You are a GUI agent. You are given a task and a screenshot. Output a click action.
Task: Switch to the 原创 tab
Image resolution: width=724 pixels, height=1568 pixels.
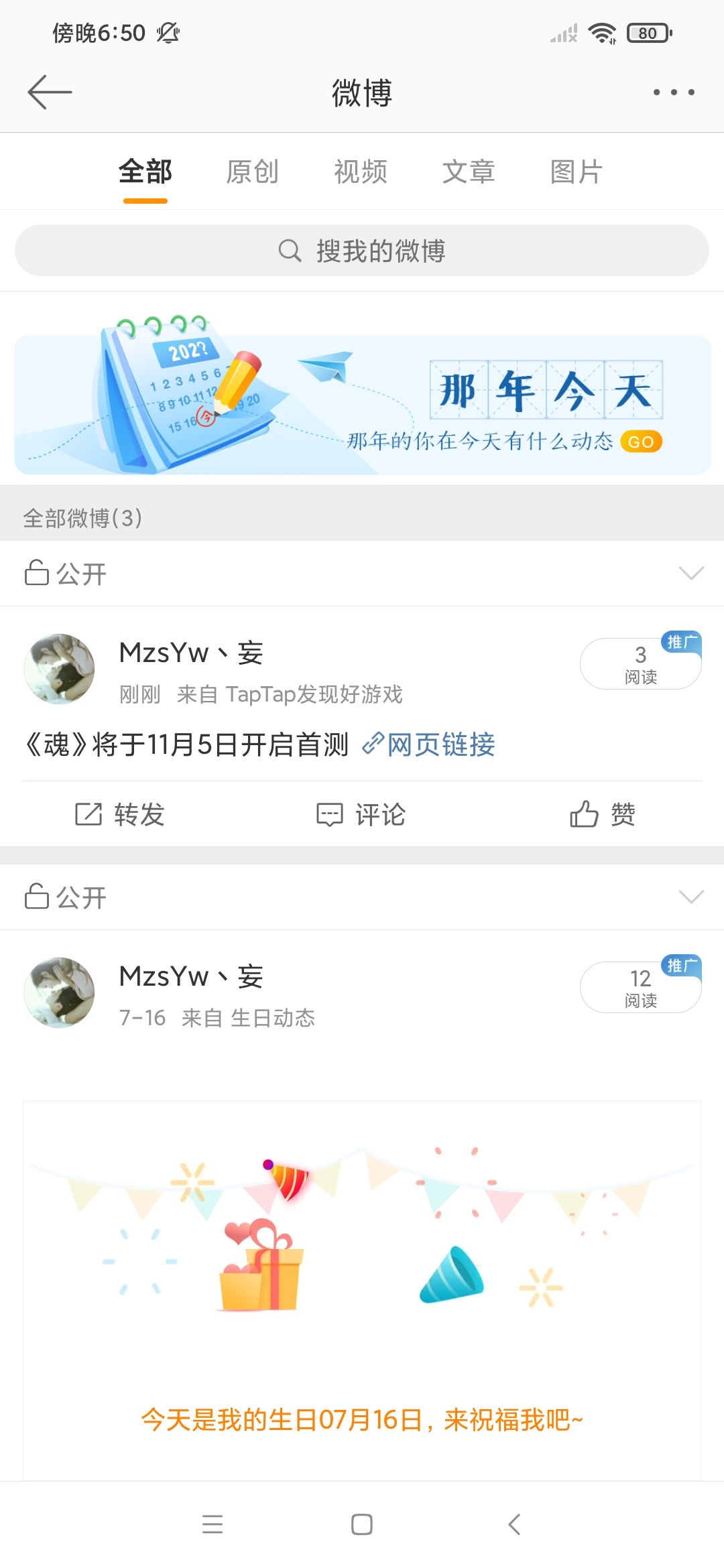[x=252, y=172]
